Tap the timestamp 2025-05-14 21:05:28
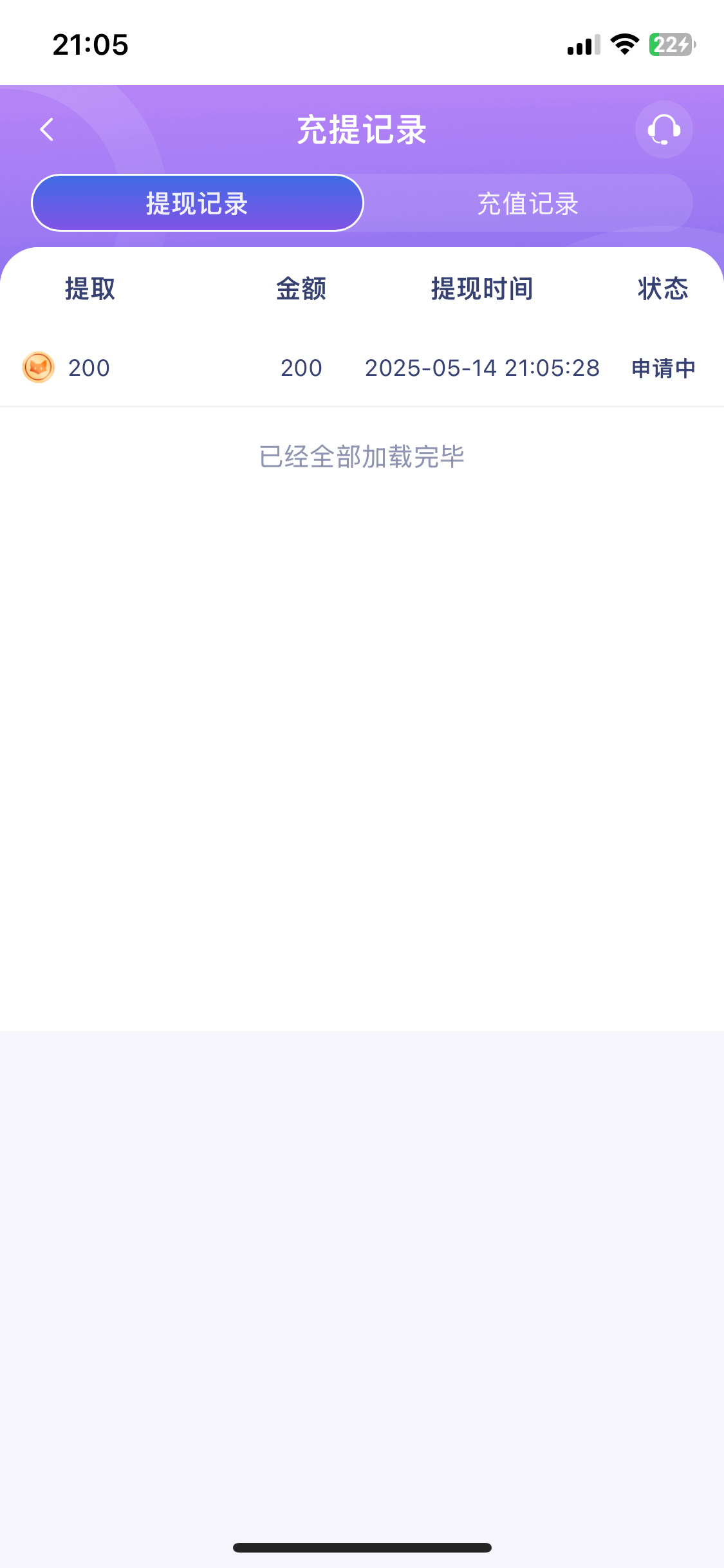This screenshot has height=1568, width=724. (482, 368)
